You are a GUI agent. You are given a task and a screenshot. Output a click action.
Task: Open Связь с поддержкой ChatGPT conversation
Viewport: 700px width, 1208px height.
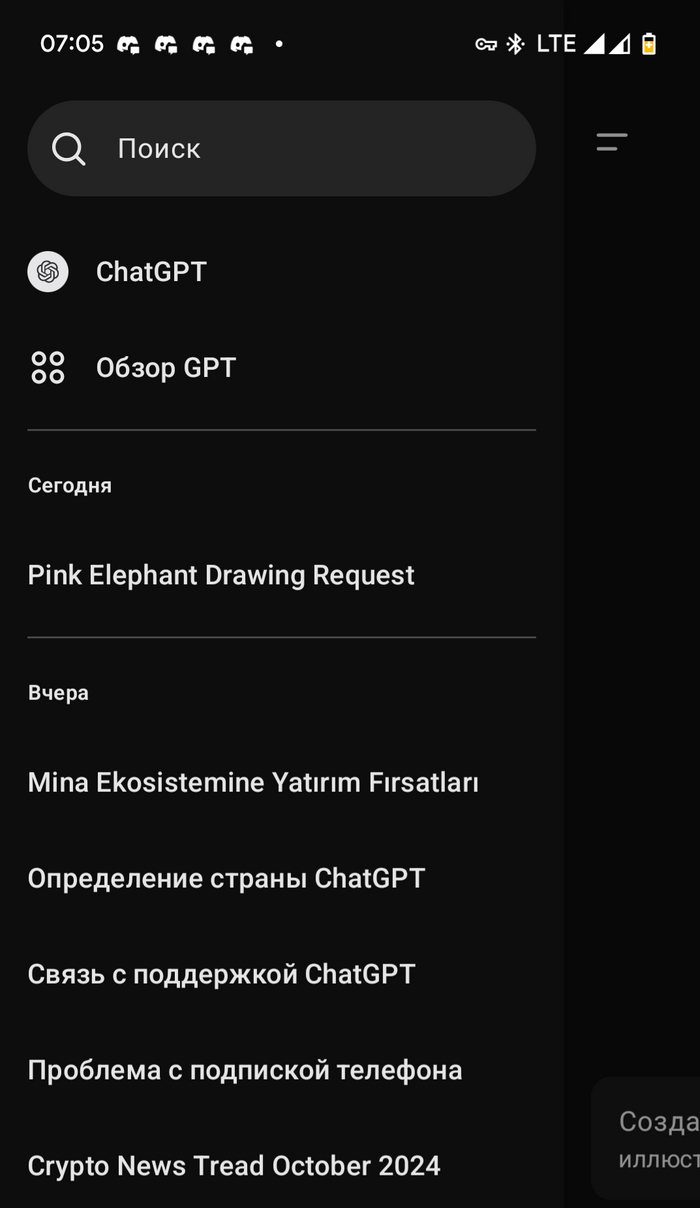pos(221,974)
